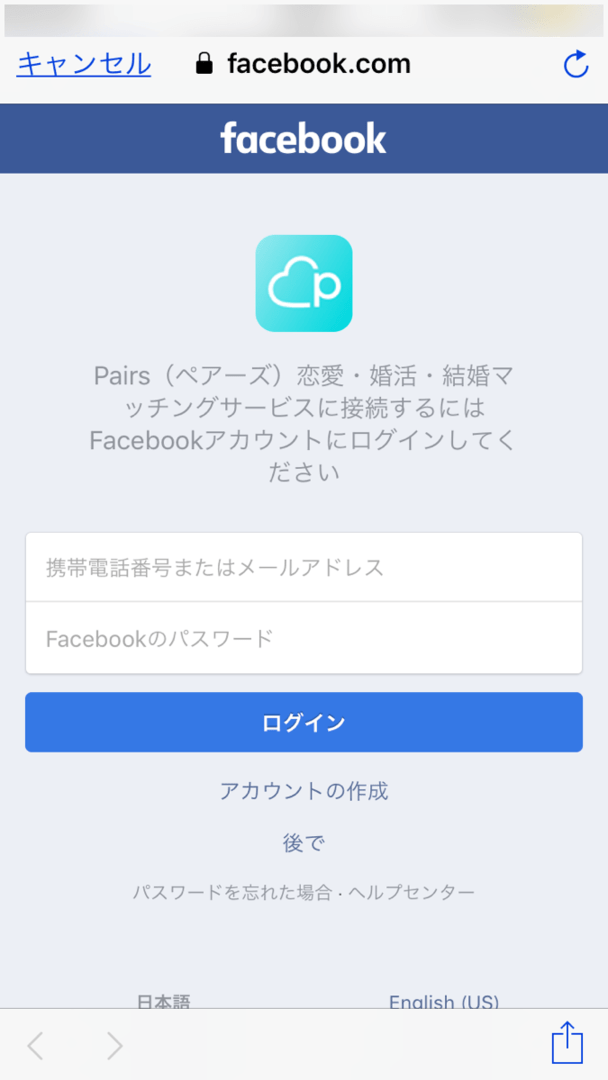This screenshot has width=608, height=1080.
Task: Open アカウントの作成 link
Action: pyautogui.click(x=304, y=791)
